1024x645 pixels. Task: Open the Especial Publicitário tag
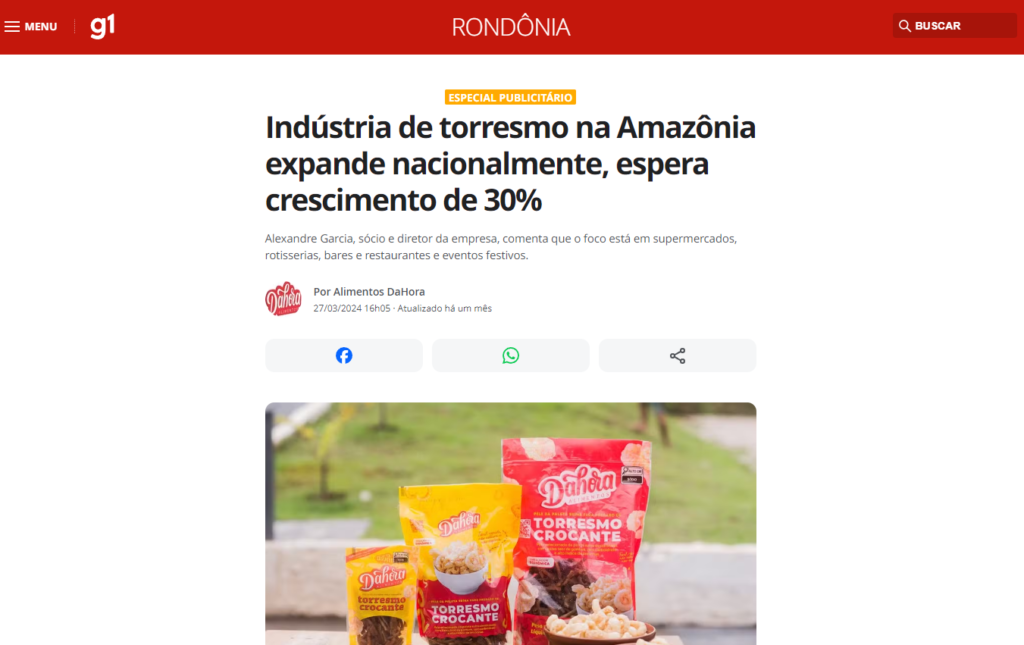pos(511,97)
